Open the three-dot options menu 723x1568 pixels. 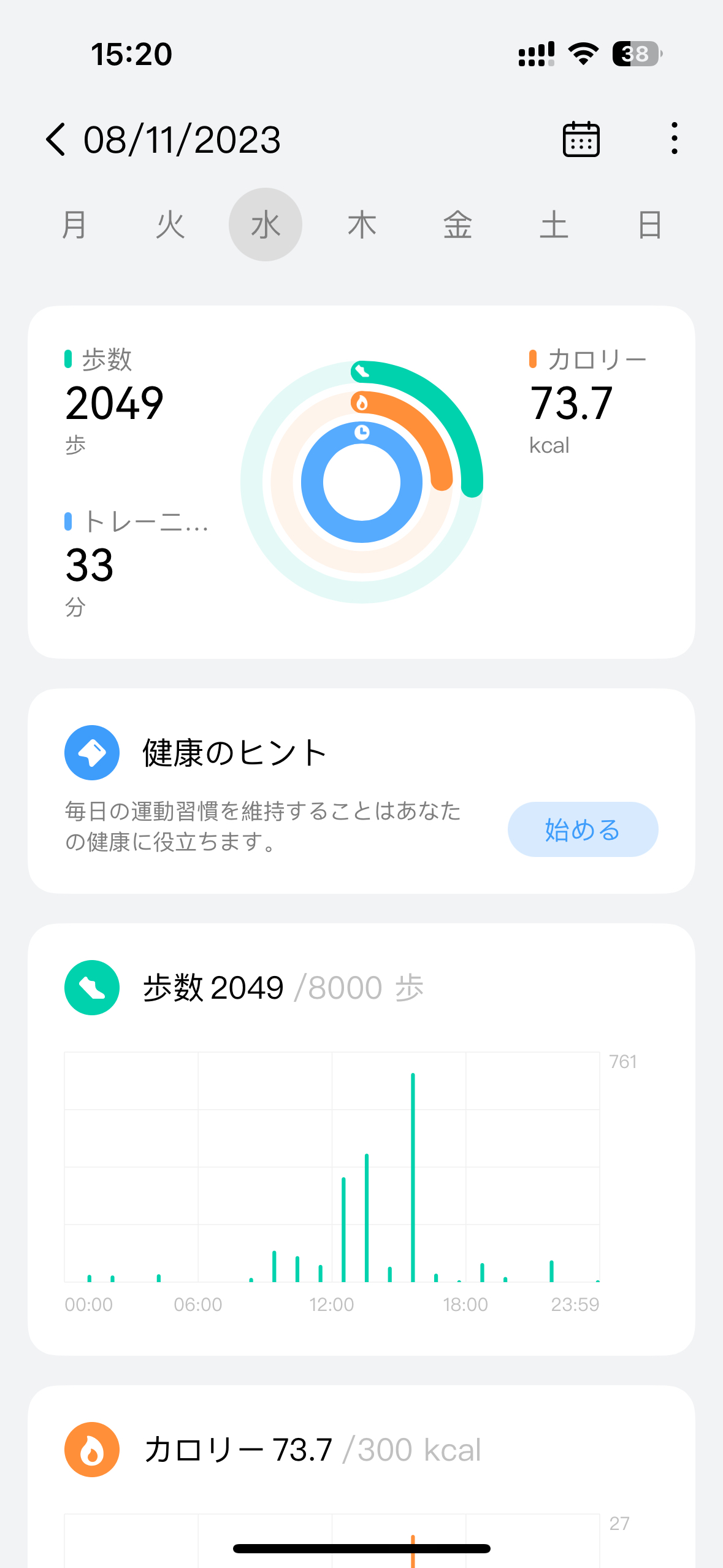pyautogui.click(x=673, y=139)
